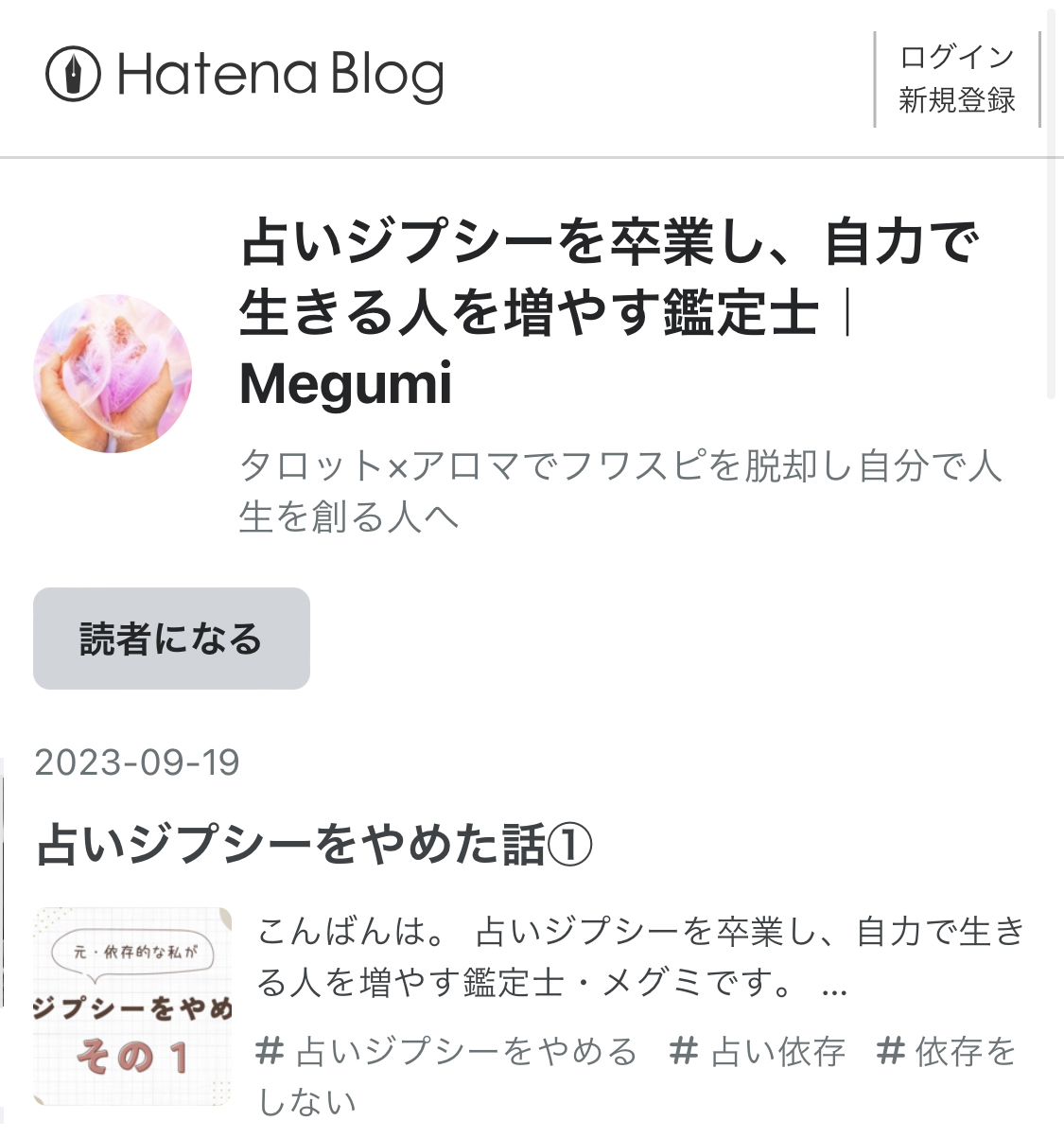Open the その1 post thumbnail
This screenshot has width=1064, height=1138.
[132, 1006]
